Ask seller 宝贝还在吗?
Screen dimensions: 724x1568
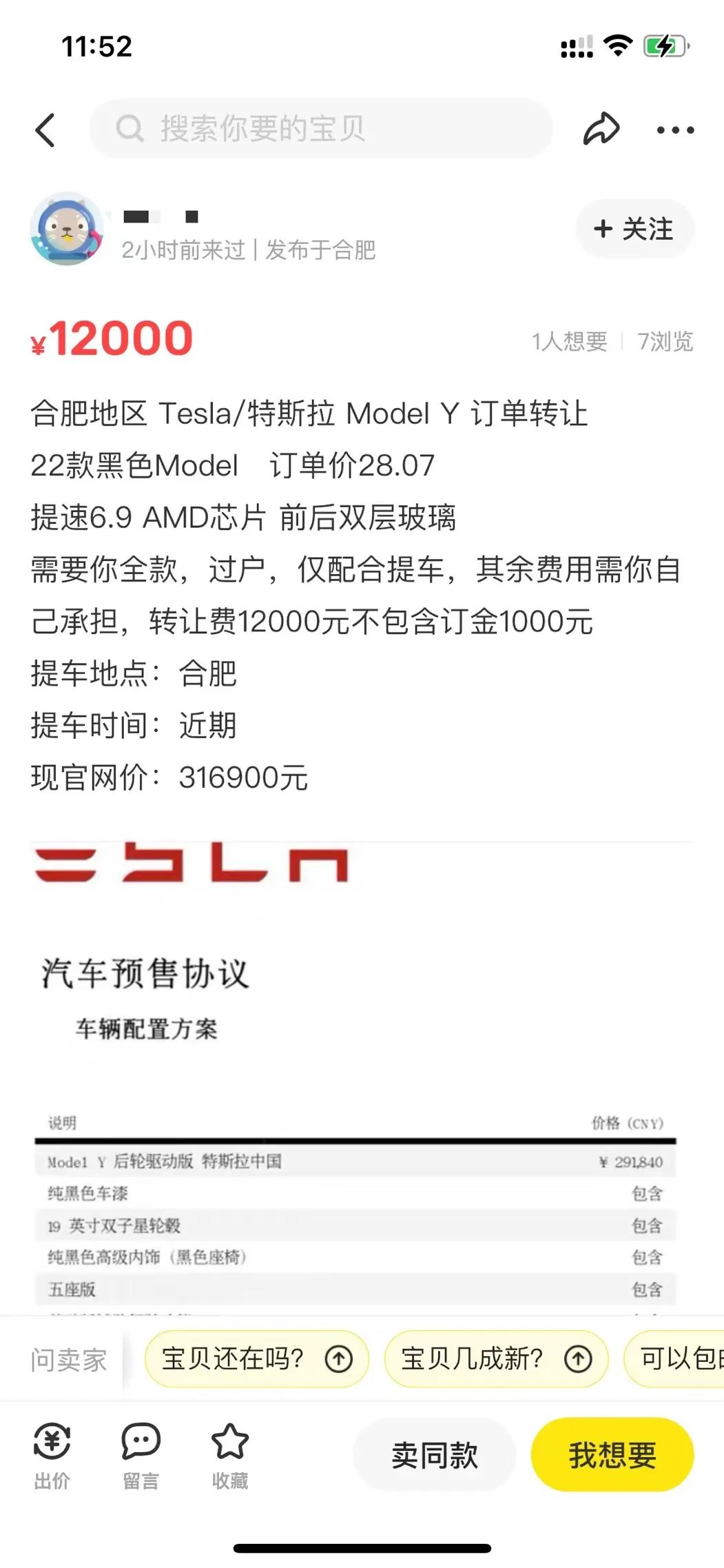(256, 1358)
